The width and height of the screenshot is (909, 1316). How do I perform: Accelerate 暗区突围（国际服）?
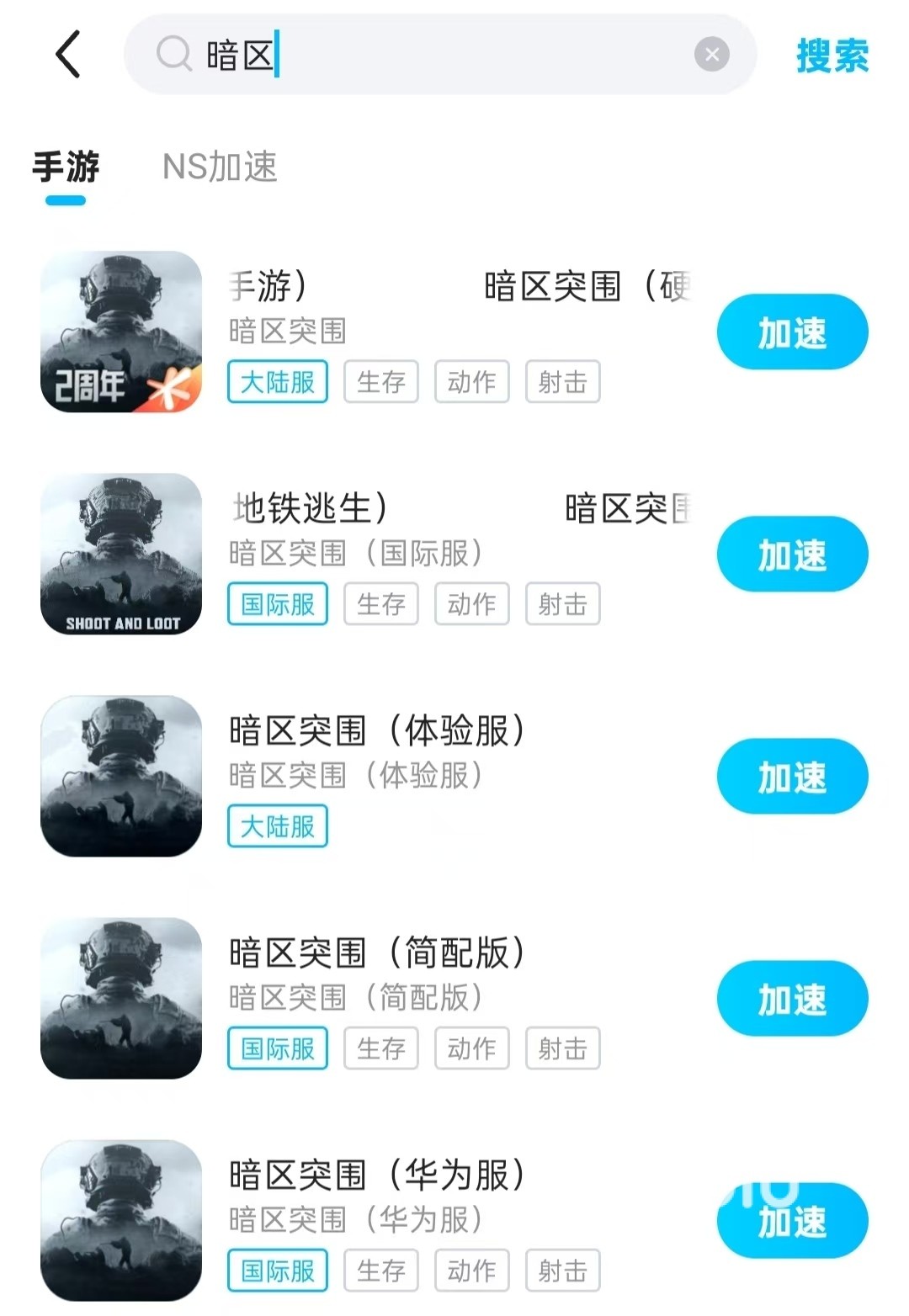pos(792,555)
